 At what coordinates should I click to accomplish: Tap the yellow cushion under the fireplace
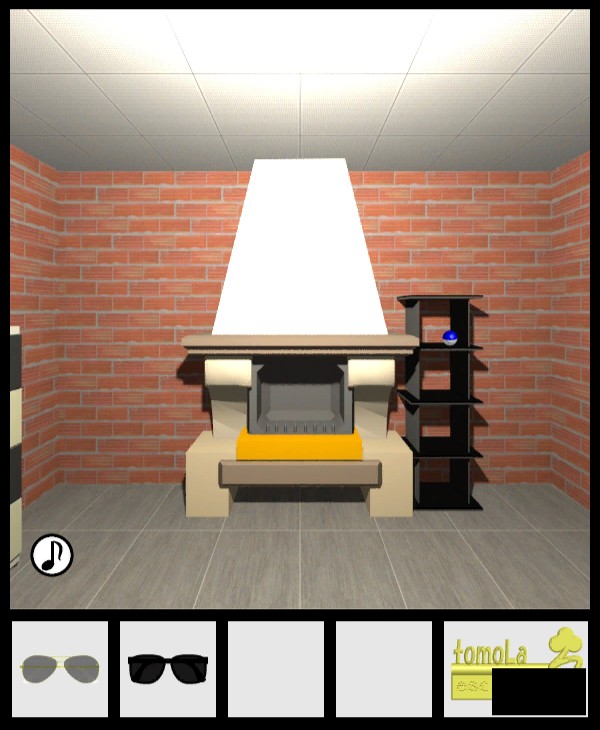[x=299, y=446]
